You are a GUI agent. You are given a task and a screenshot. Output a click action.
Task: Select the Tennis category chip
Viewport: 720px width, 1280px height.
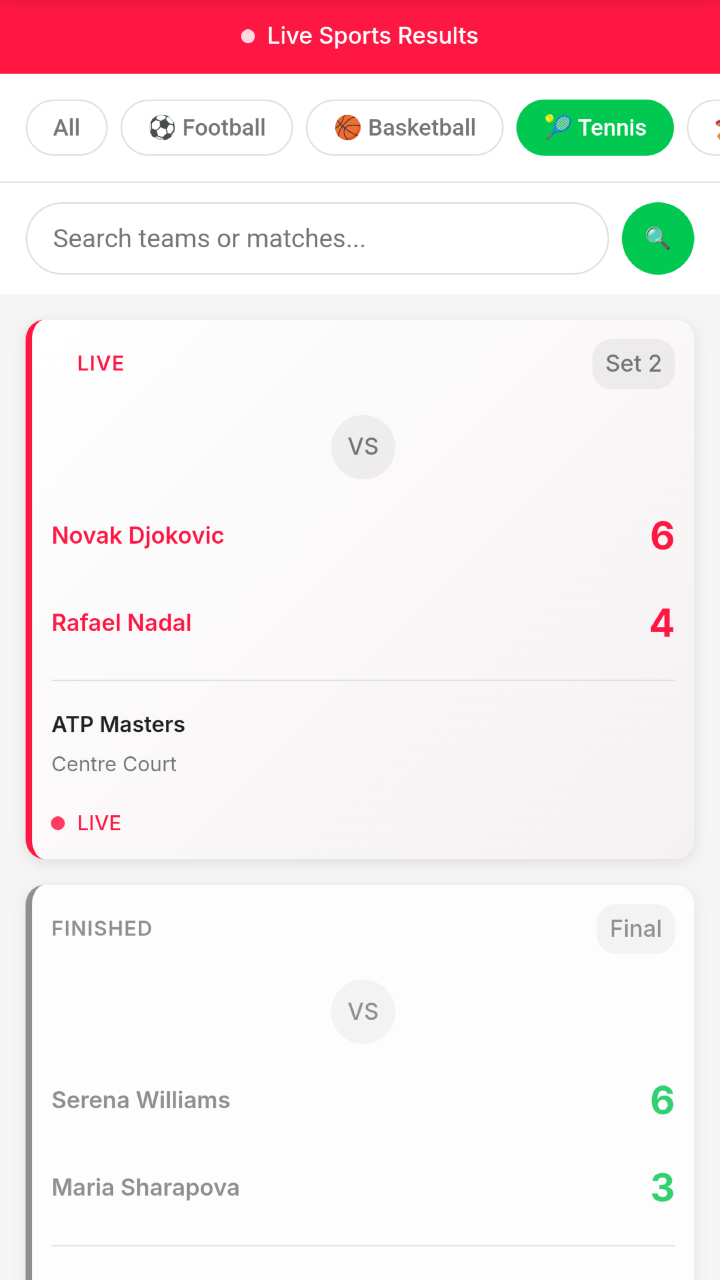pyautogui.click(x=595, y=128)
